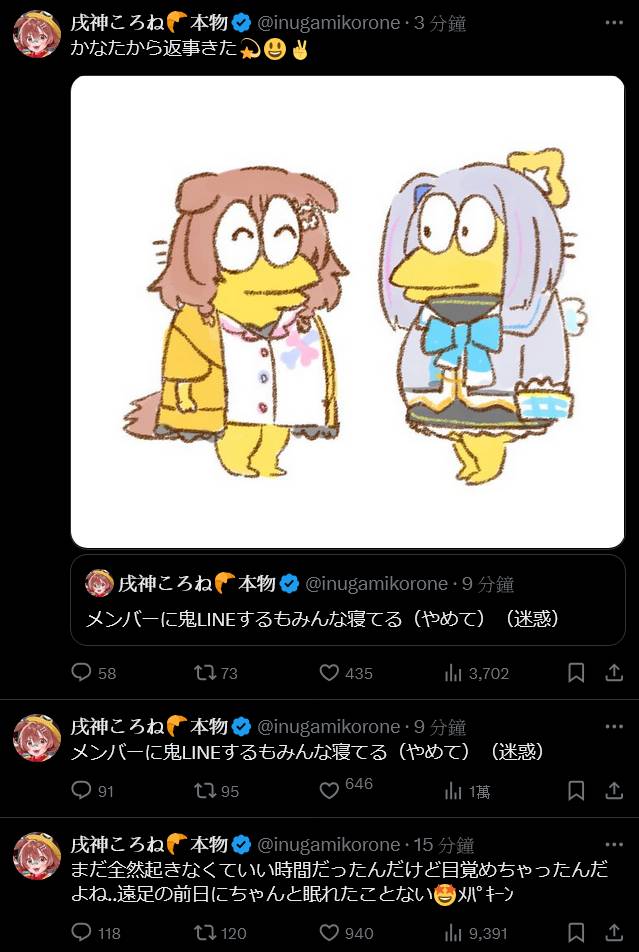639x952 pixels.
Task: Bookmark the tweet posted 3 分鐘 ago
Action: click(576, 673)
